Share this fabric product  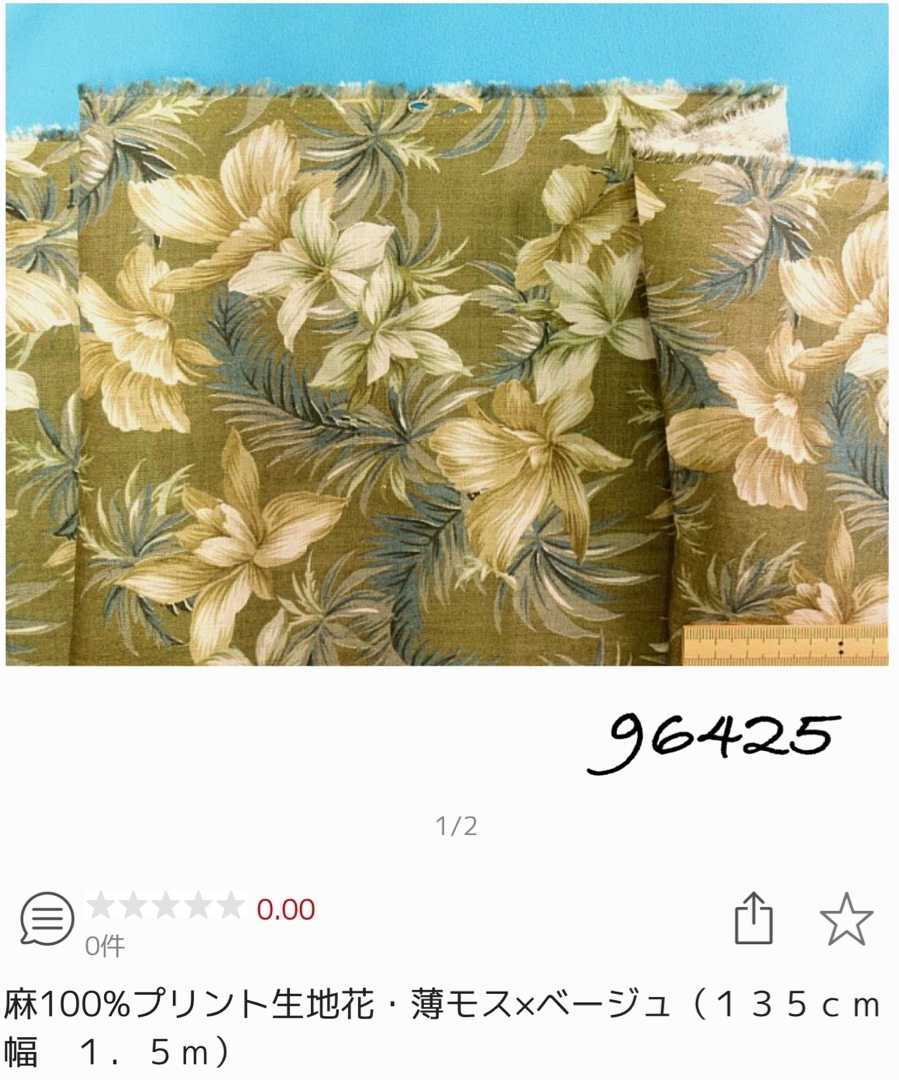point(754,919)
